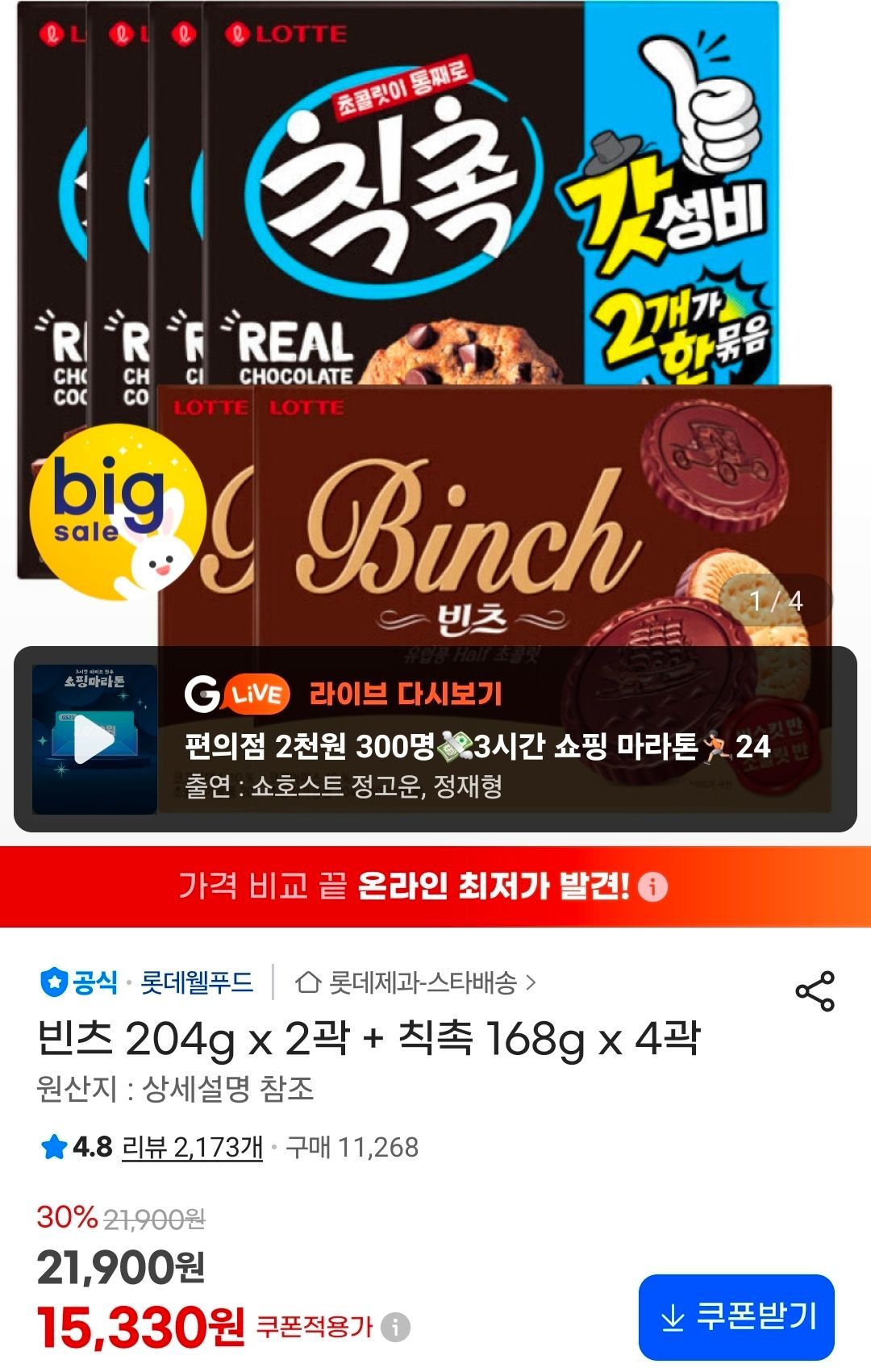Visit the 롯데제과-스타배송 store
871x1372 pixels.
click(x=415, y=982)
